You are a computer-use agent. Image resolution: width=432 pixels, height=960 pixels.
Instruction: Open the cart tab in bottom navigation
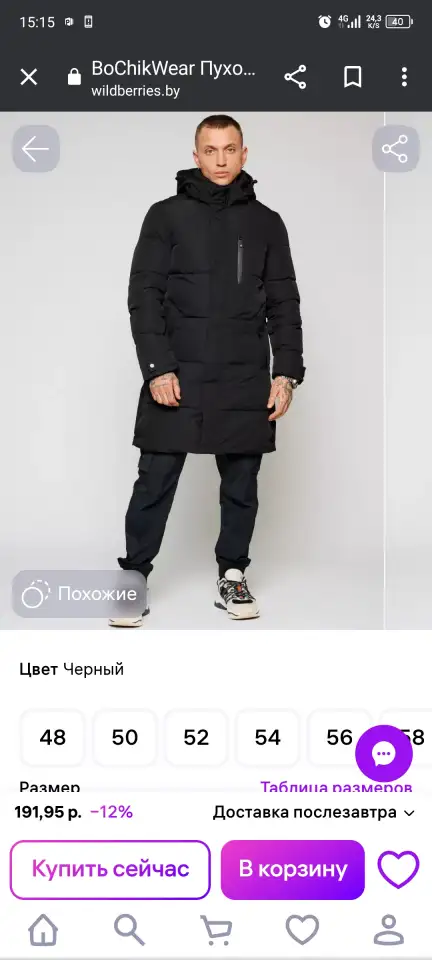pyautogui.click(x=216, y=931)
